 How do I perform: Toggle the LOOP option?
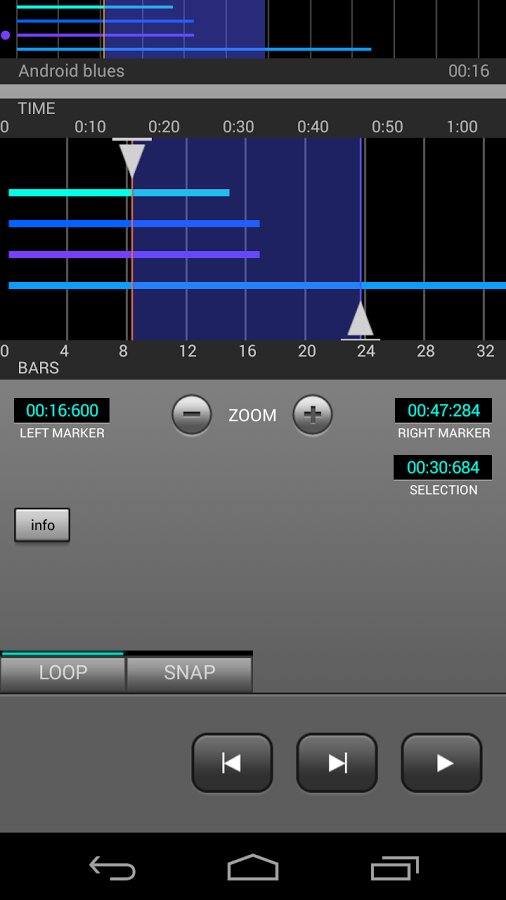pos(63,673)
